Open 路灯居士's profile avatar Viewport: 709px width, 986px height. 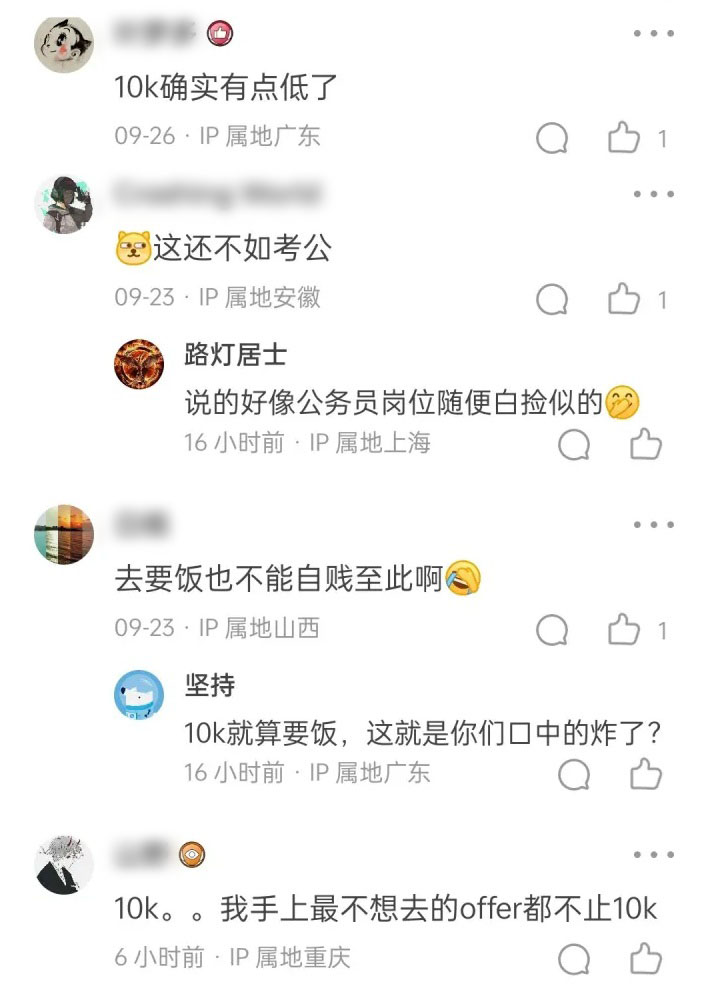(x=139, y=363)
